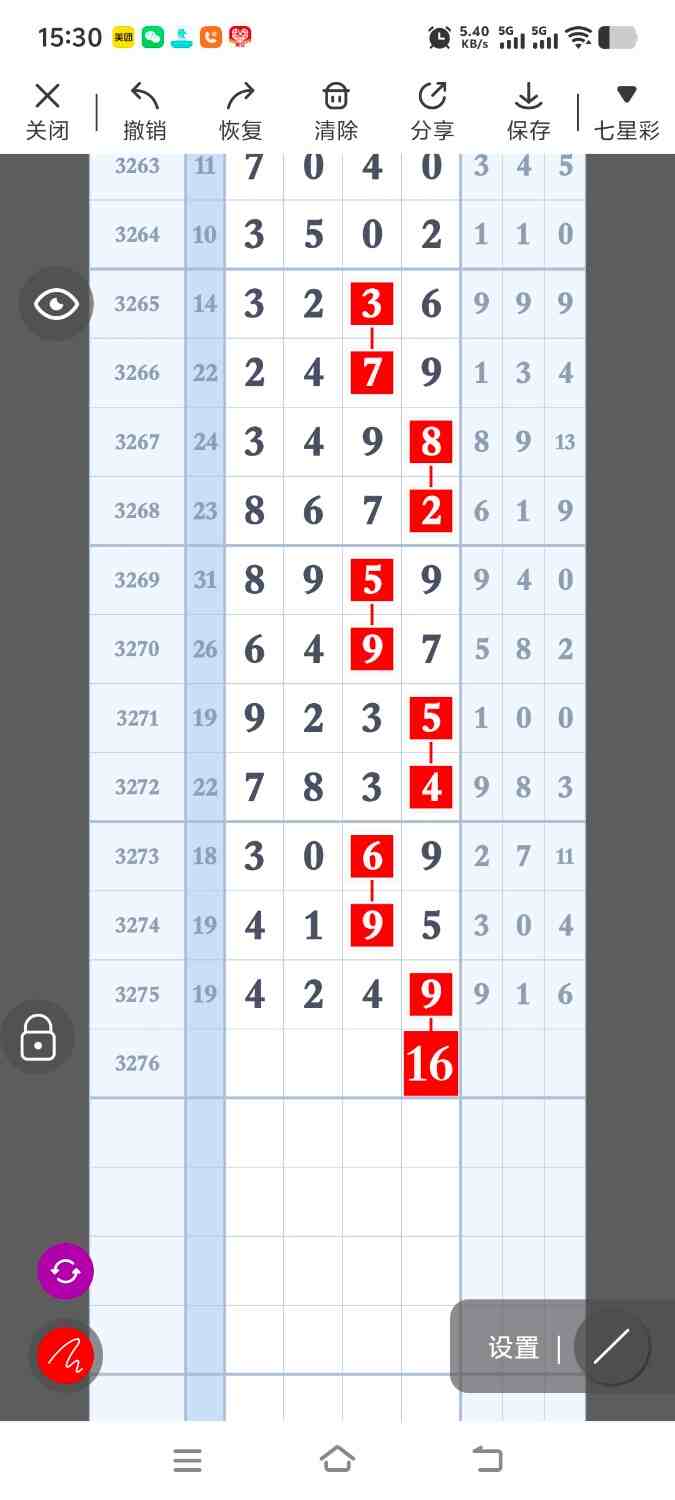This screenshot has height=1500, width=675.
Task: Redo the action with 恢复
Action: click(x=240, y=110)
